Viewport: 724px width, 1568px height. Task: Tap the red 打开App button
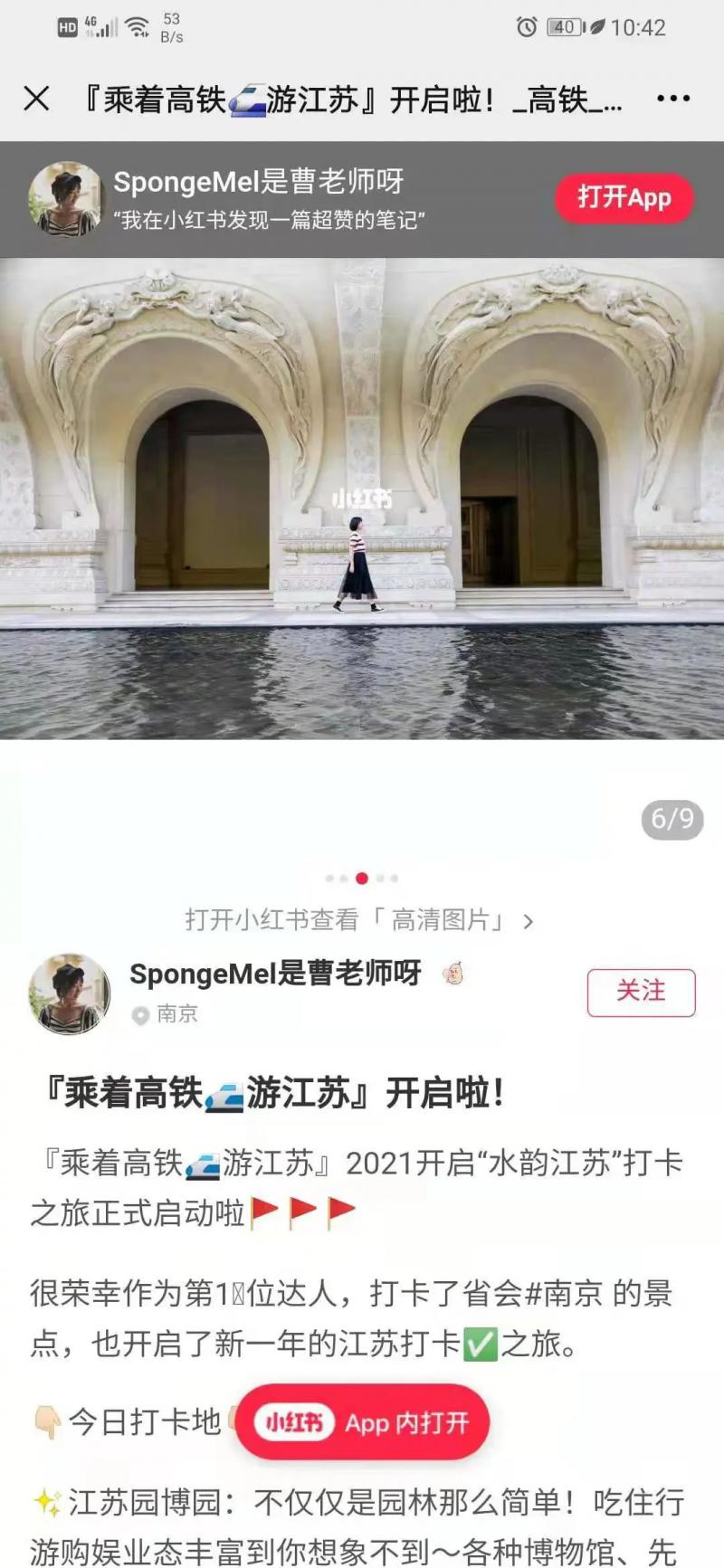click(624, 198)
